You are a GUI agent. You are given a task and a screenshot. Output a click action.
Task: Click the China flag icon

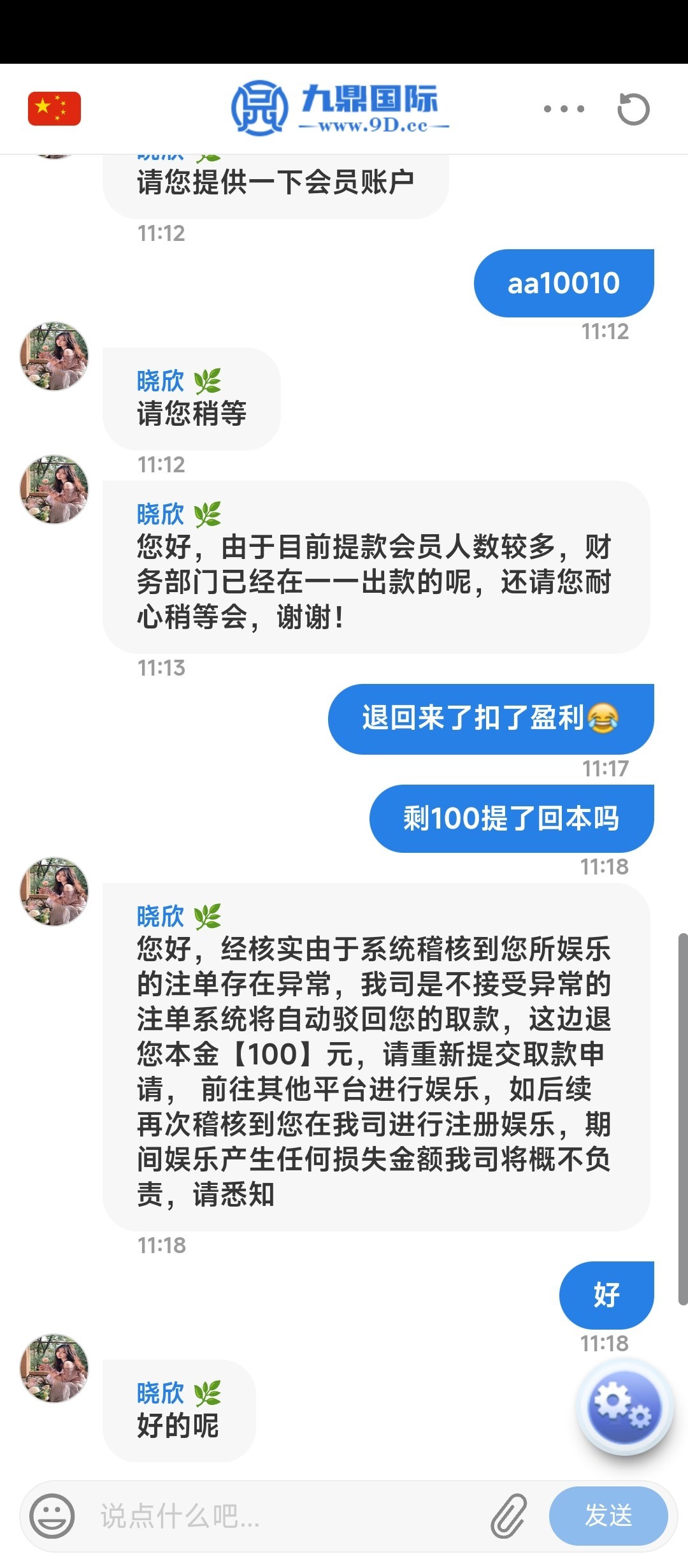pyautogui.click(x=54, y=108)
